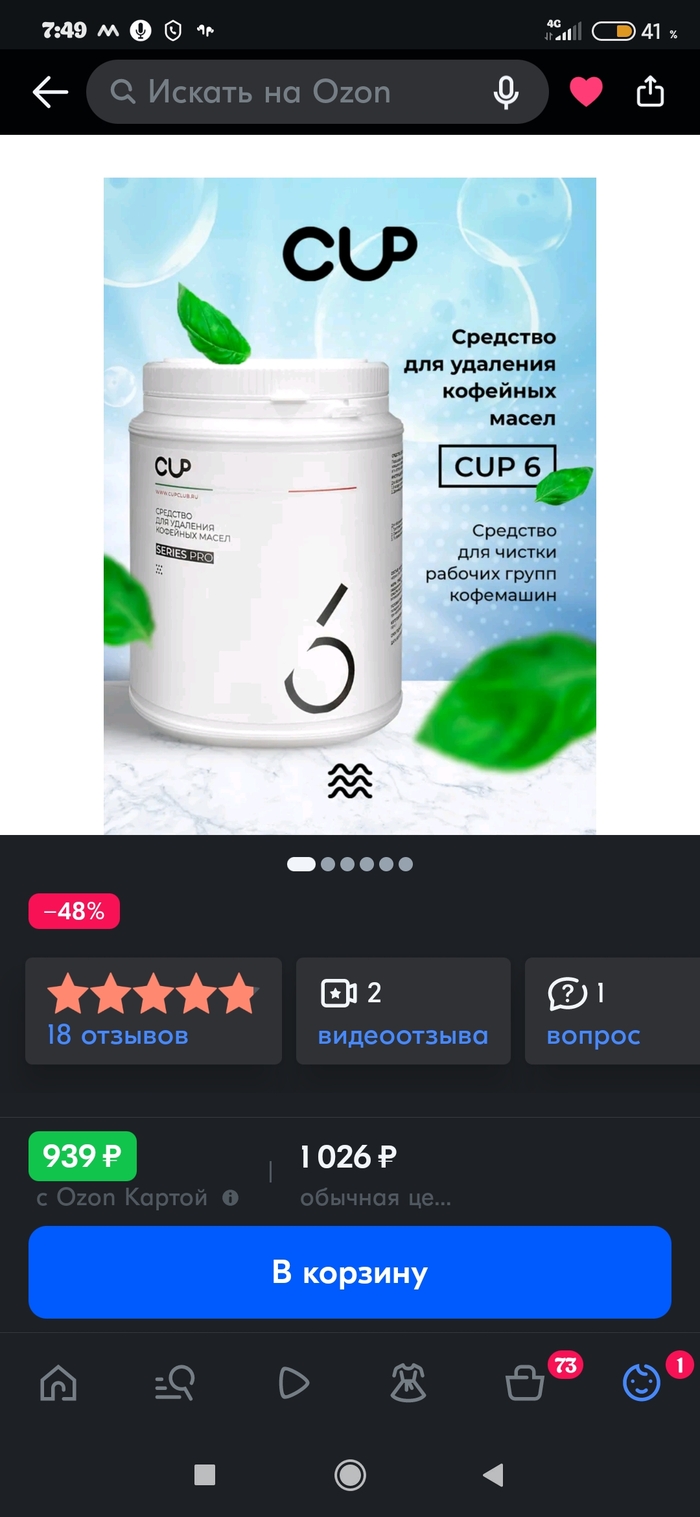
Task: Start voice search with the microphone
Action: tap(506, 93)
